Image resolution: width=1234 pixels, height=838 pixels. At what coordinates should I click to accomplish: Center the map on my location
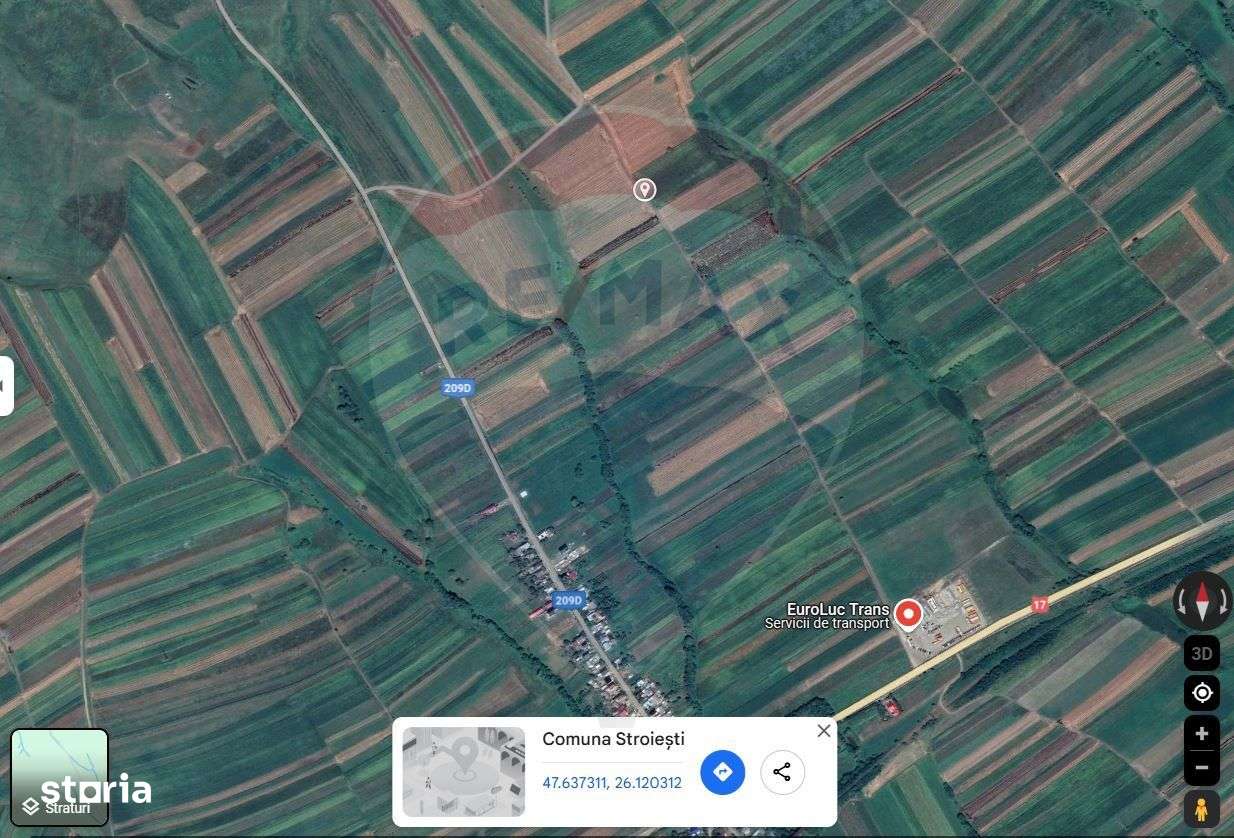coord(1201,692)
